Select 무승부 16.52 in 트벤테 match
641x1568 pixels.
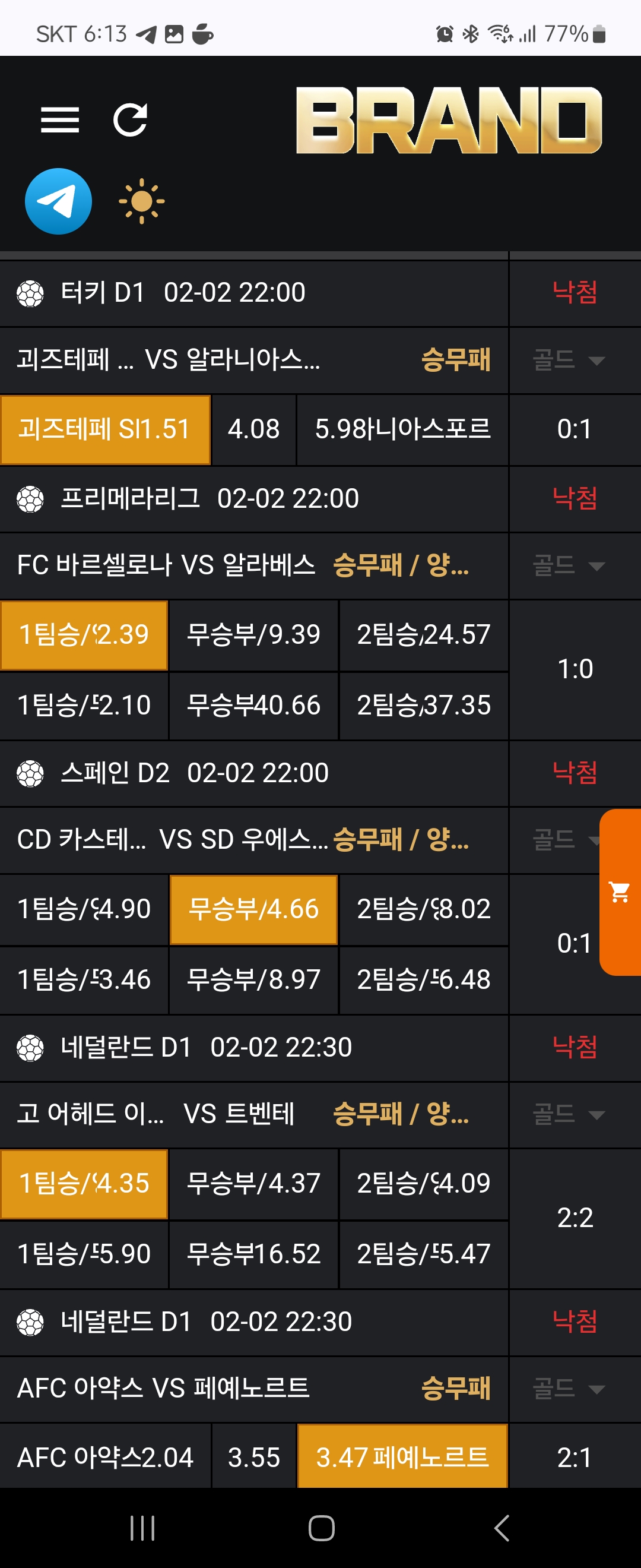tap(253, 1254)
